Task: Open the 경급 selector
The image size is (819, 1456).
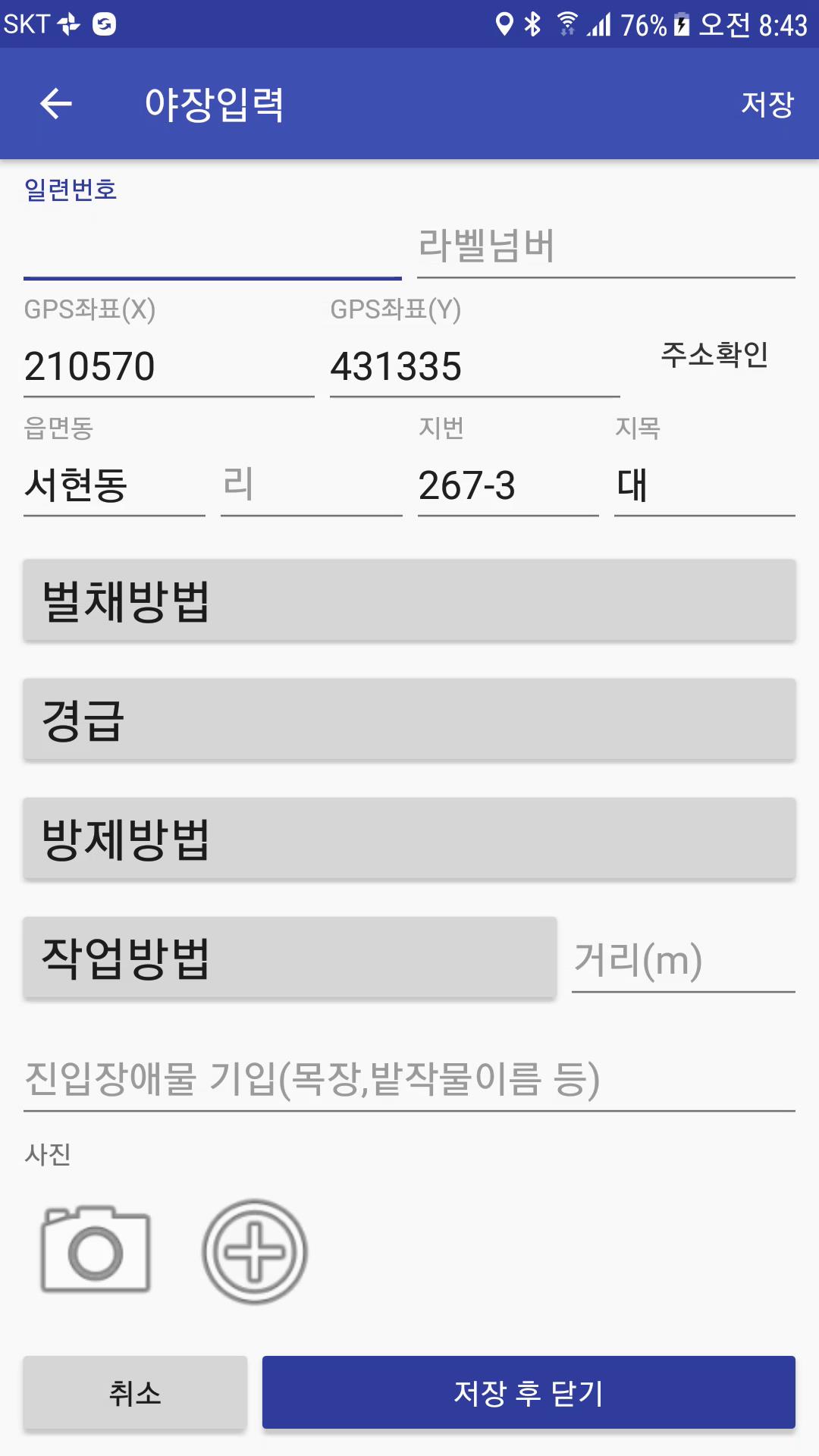Action: pos(409,720)
